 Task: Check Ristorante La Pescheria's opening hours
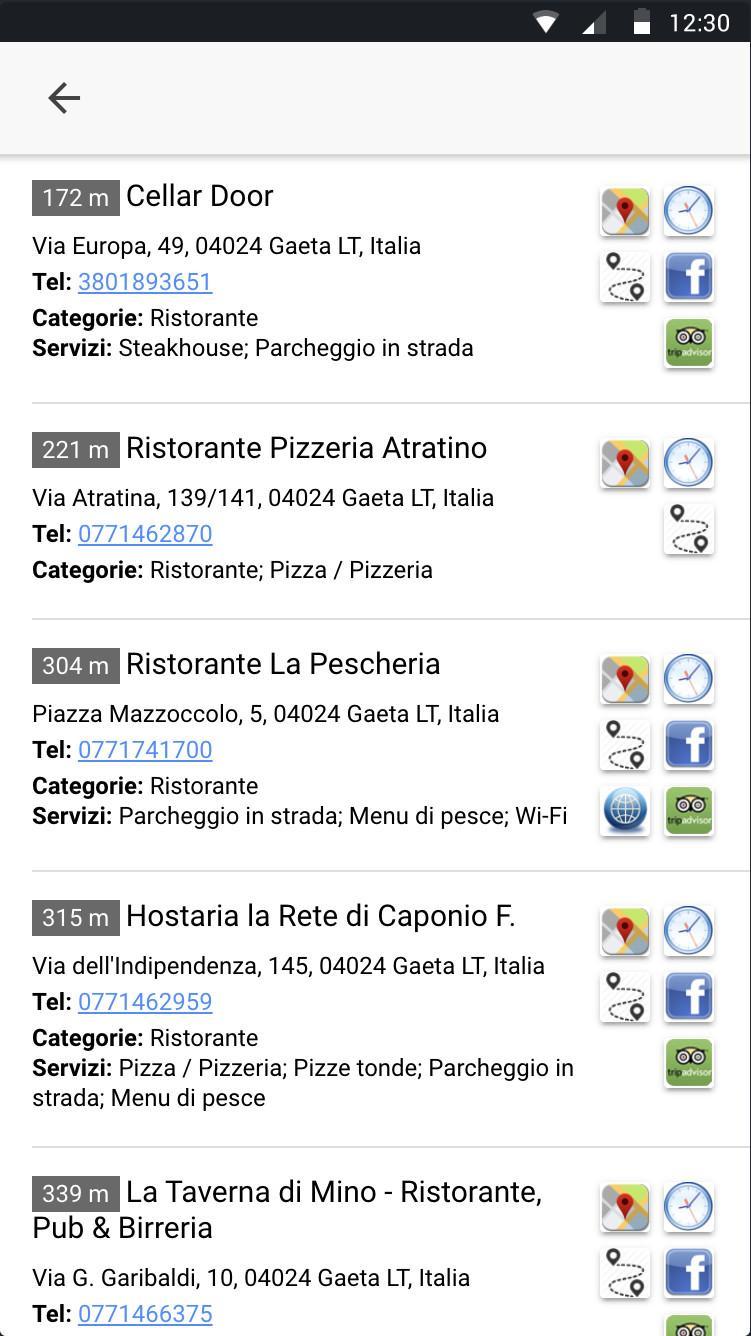[689, 680]
